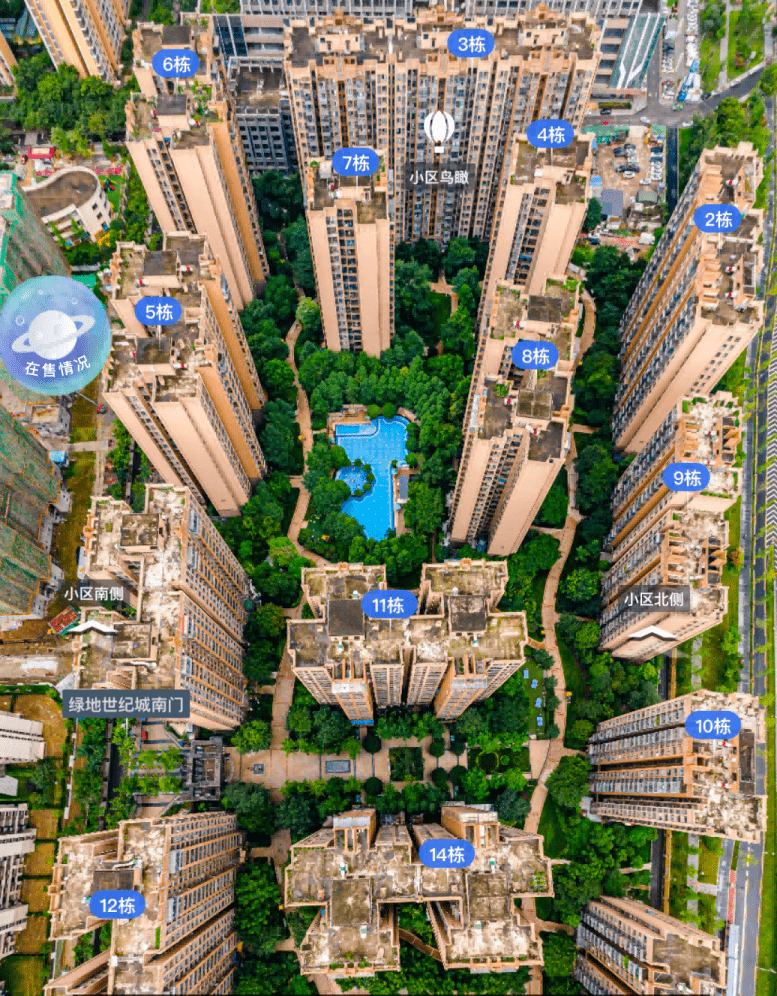Open the 绿地世纪城南门 location label

coord(127,703)
